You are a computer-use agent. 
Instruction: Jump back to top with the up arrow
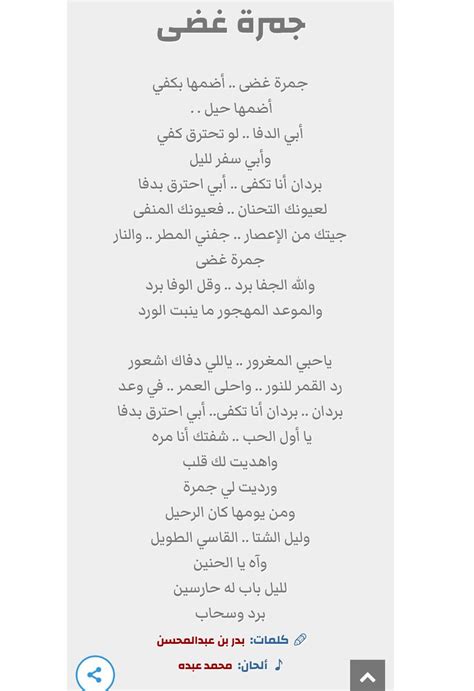[x=367, y=676]
